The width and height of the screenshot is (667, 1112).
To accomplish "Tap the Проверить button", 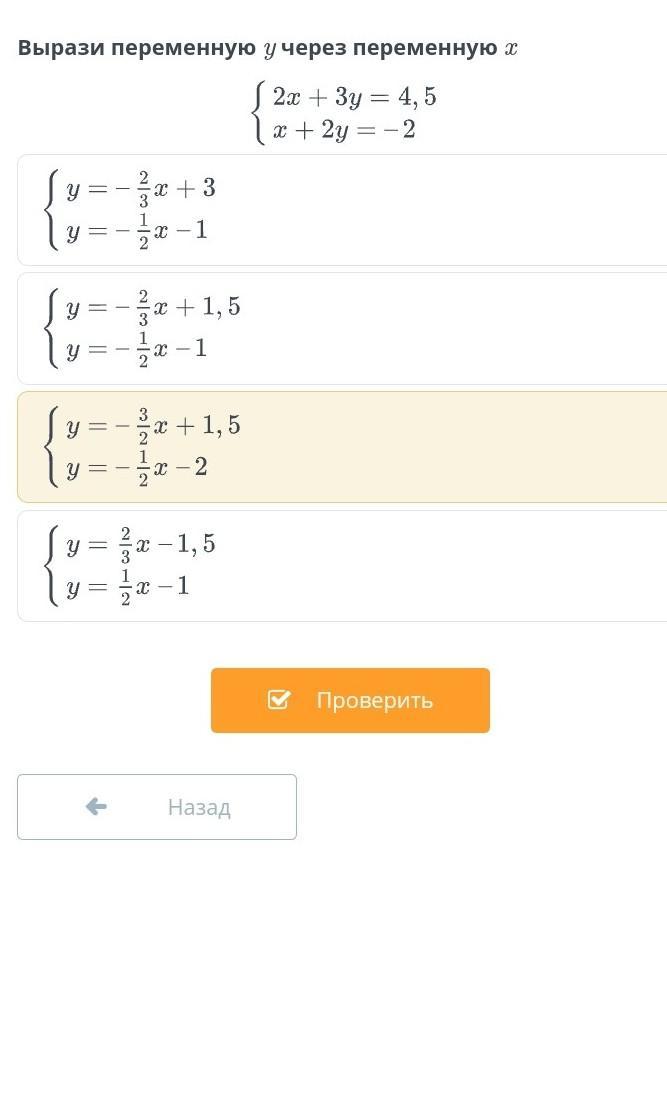I will (350, 700).
